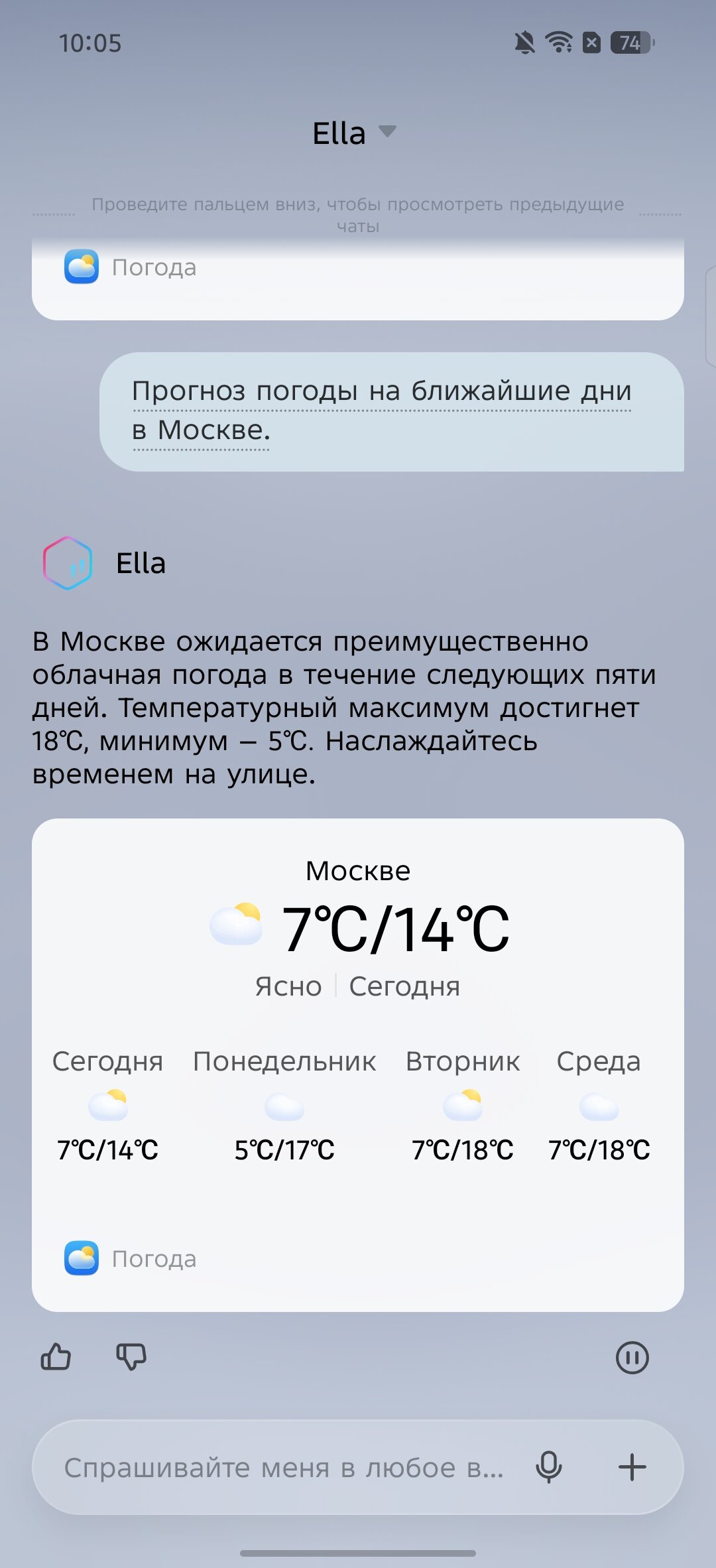Image resolution: width=716 pixels, height=1568 pixels.
Task: Dislike Ella's weather response
Action: pyautogui.click(x=131, y=1356)
